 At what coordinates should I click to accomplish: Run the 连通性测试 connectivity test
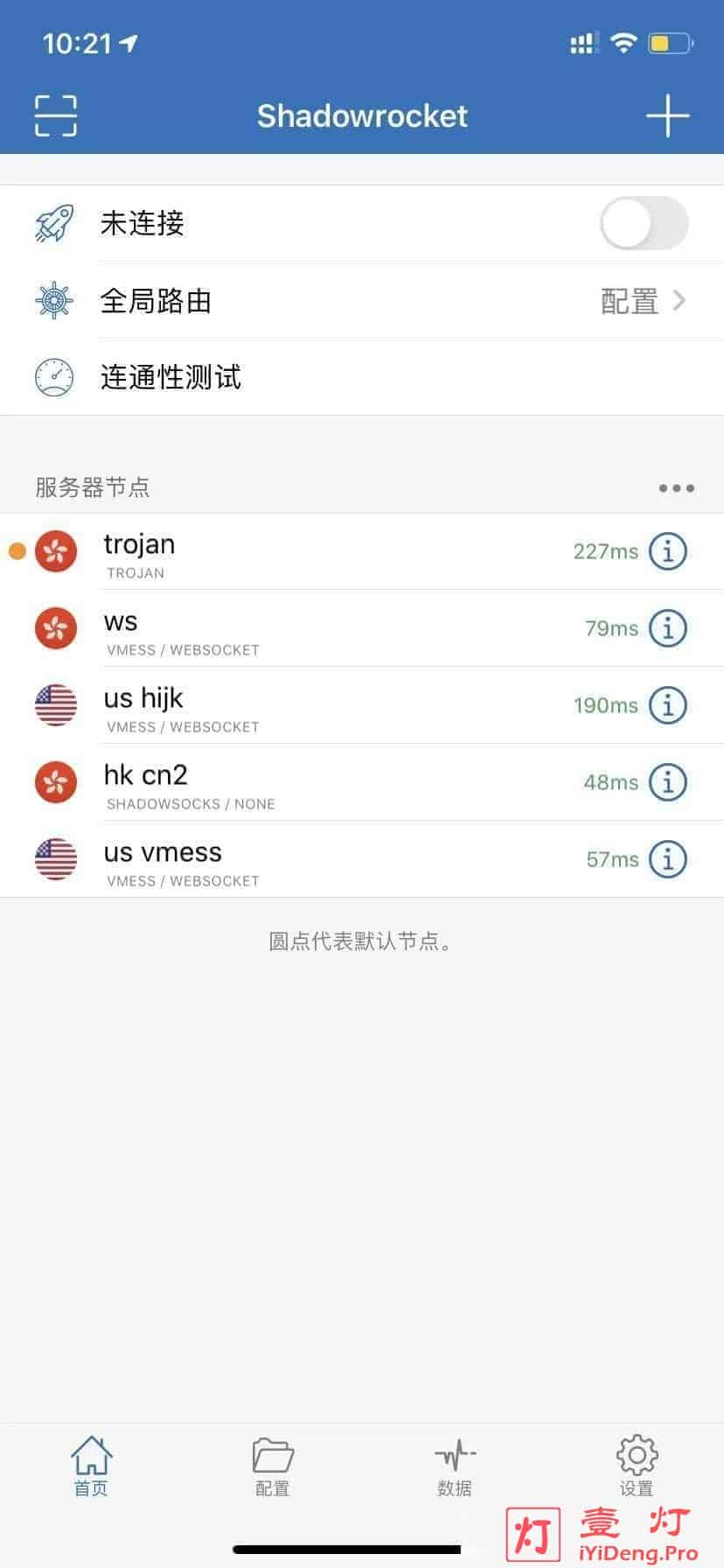(362, 377)
